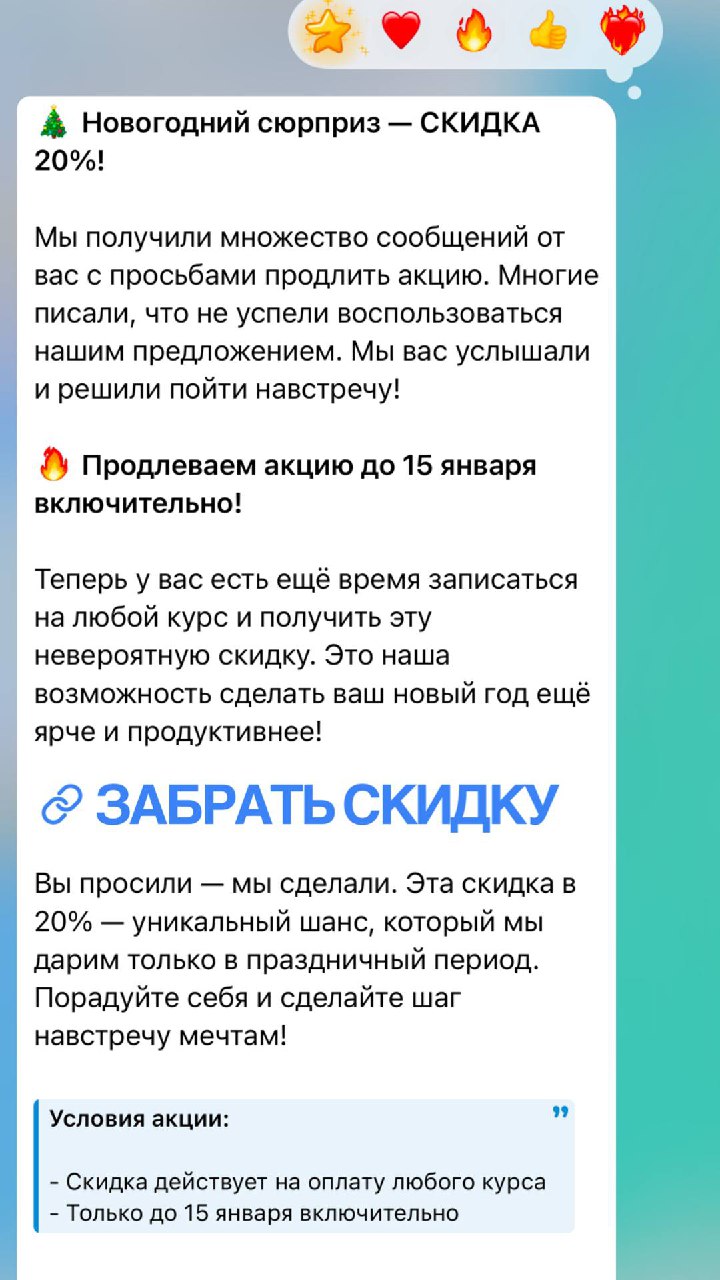The height and width of the screenshot is (1280, 720).
Task: React with the burning heart emoji
Action: [x=622, y=32]
